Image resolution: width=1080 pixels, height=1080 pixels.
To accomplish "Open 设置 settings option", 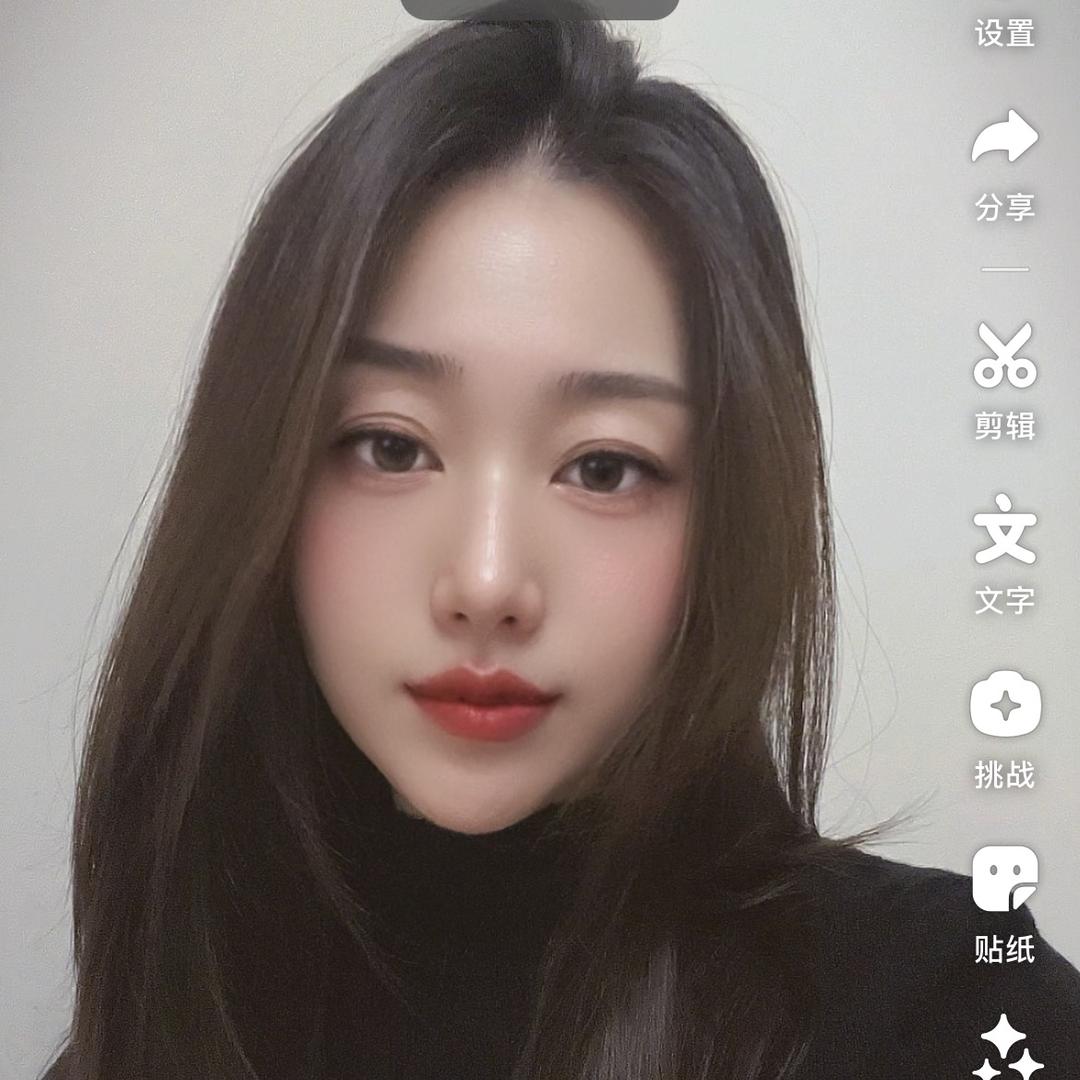I will 1004,32.
